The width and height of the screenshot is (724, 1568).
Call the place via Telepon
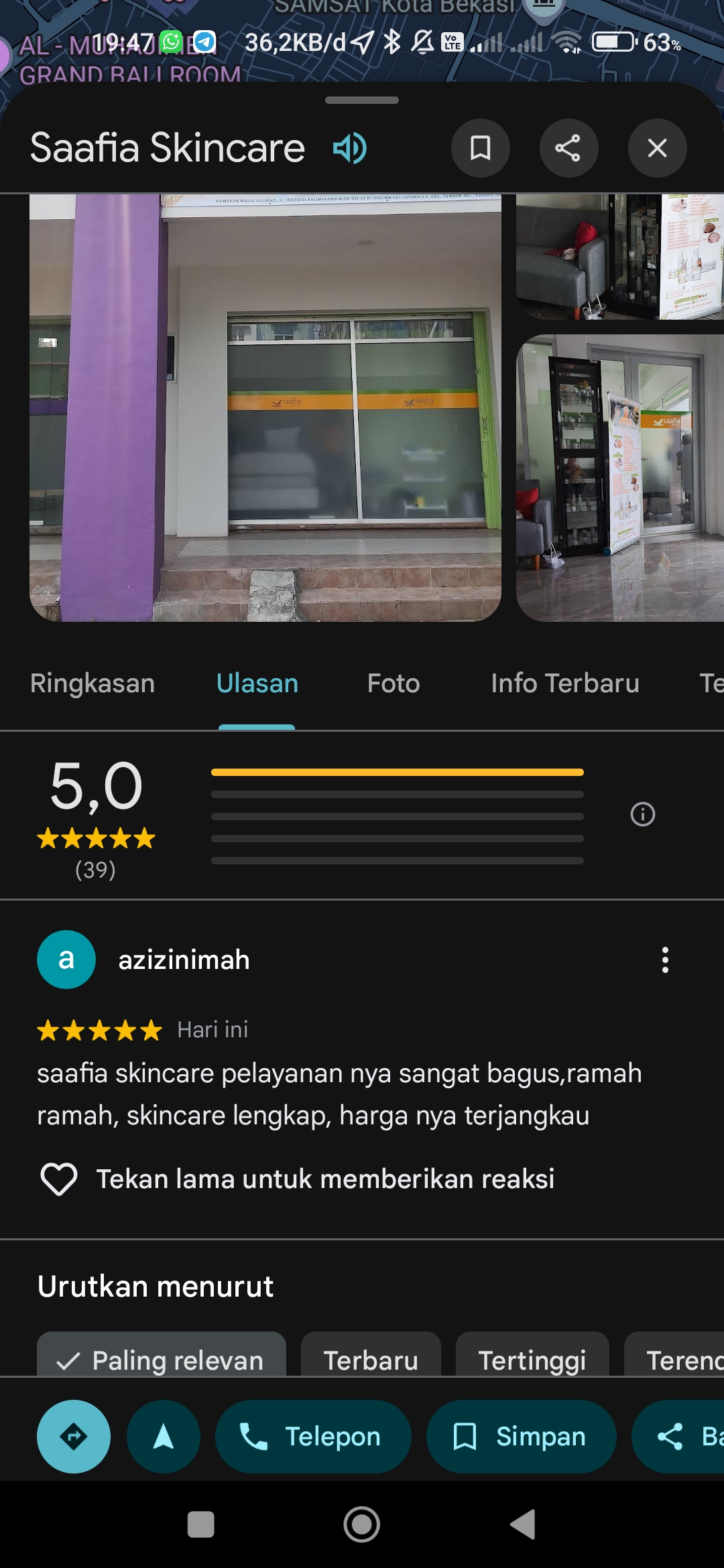(x=313, y=1437)
